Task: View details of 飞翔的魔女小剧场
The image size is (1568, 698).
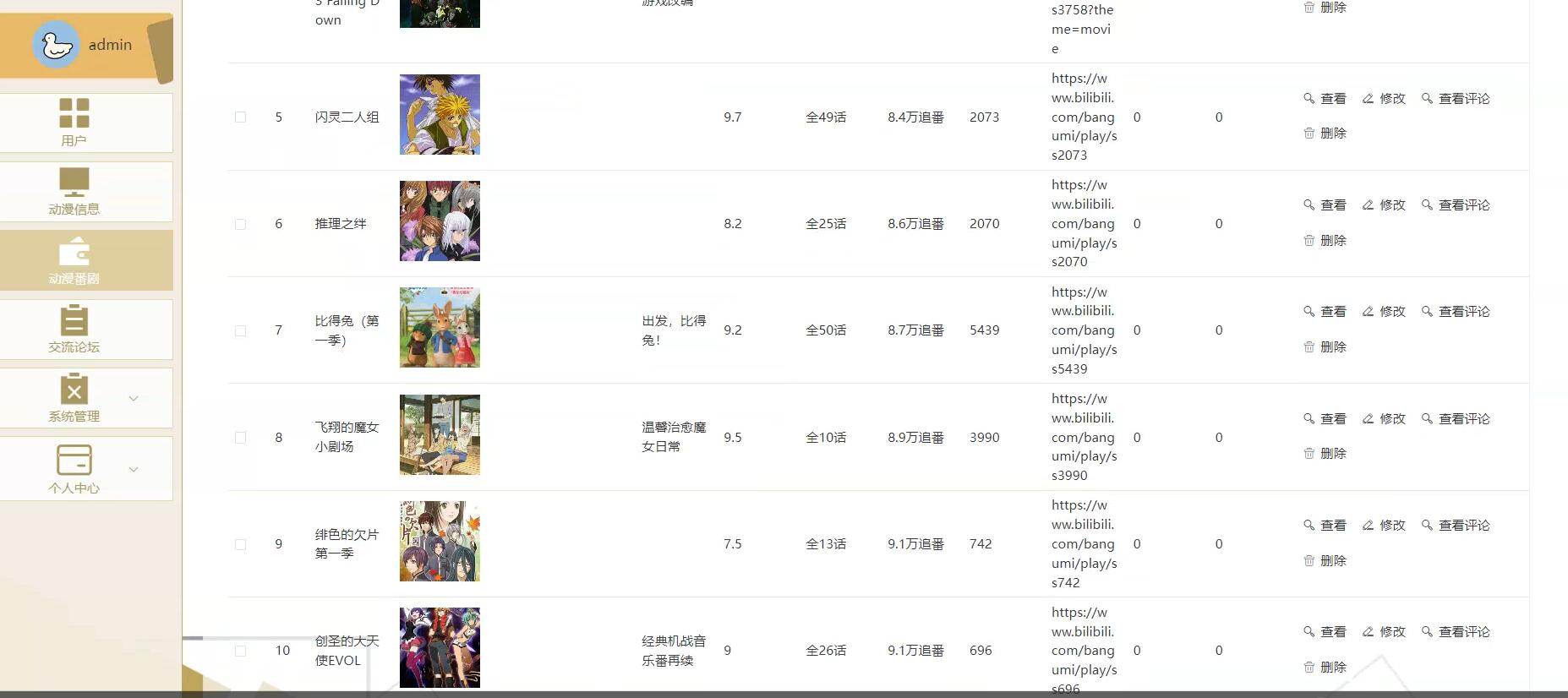Action: coord(1325,419)
